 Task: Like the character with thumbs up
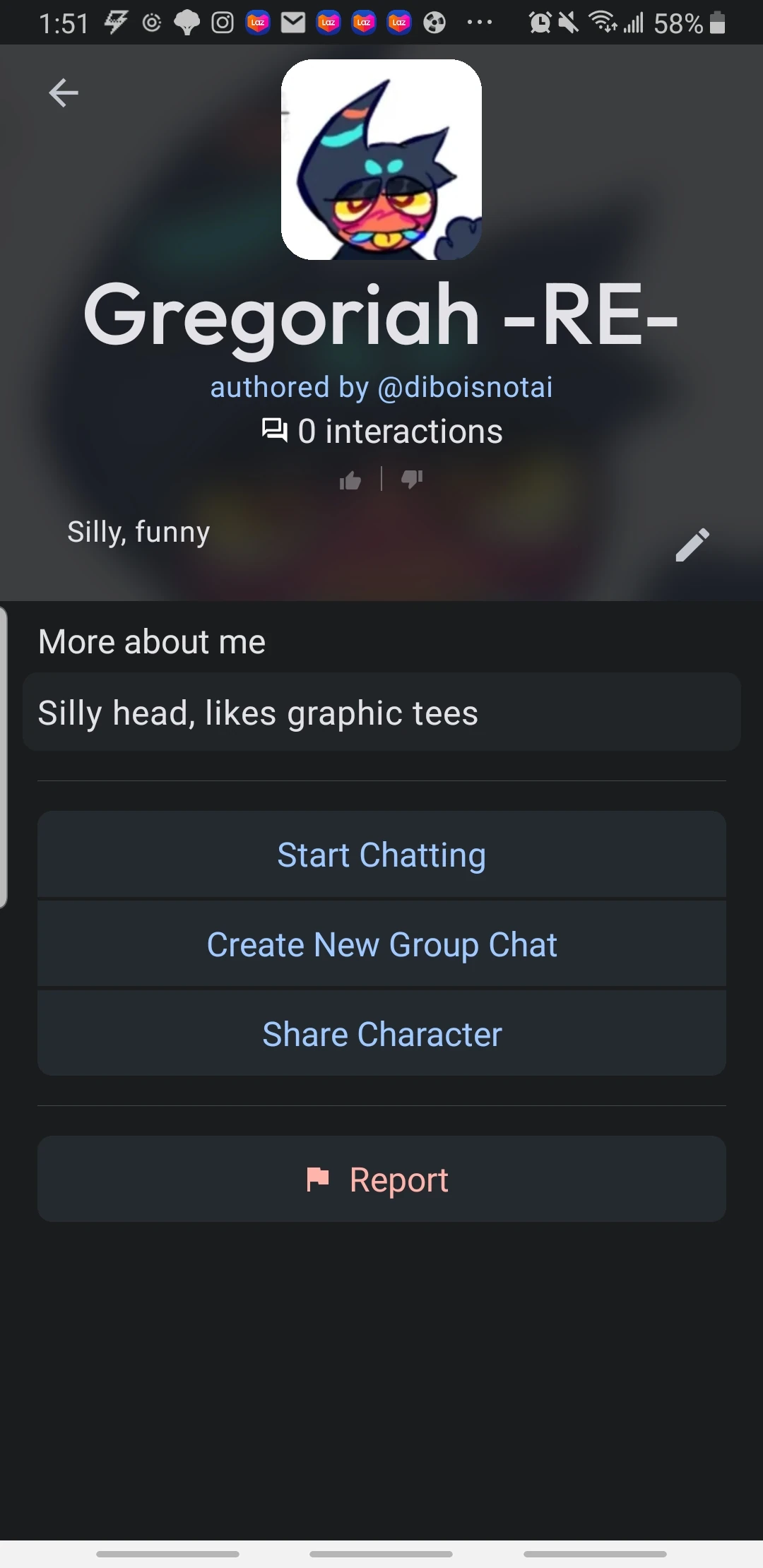pos(351,479)
